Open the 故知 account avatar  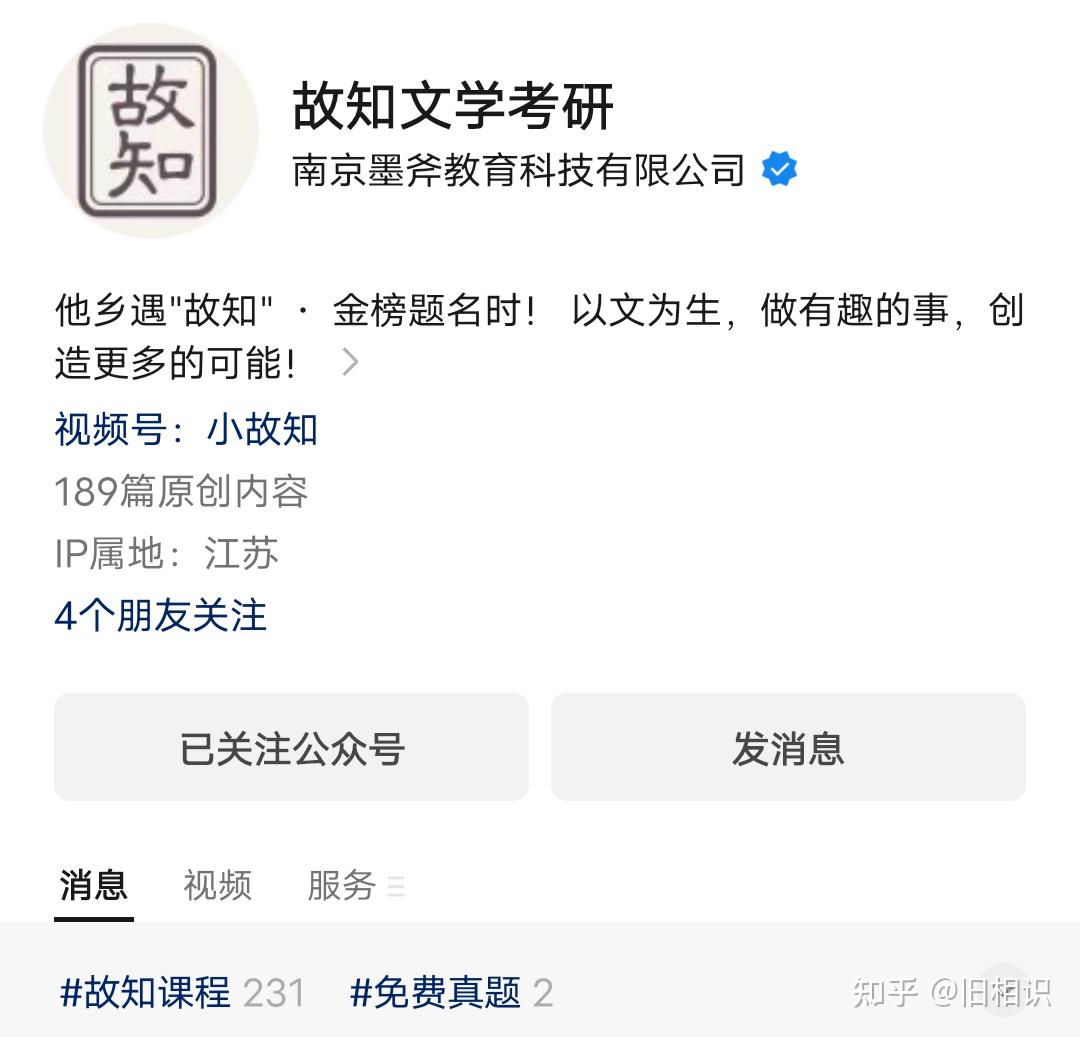150,131
